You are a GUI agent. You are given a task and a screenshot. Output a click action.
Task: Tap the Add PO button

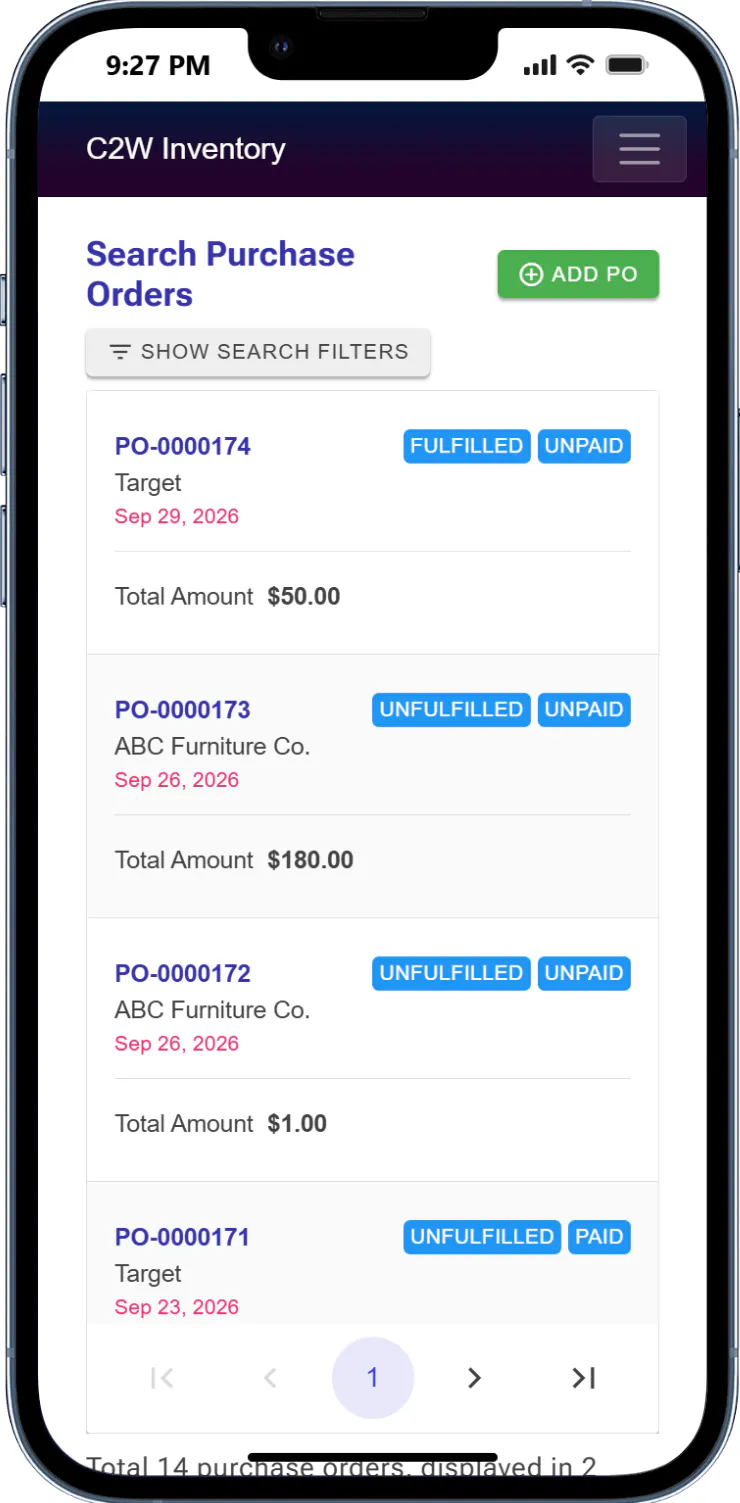[578, 274]
